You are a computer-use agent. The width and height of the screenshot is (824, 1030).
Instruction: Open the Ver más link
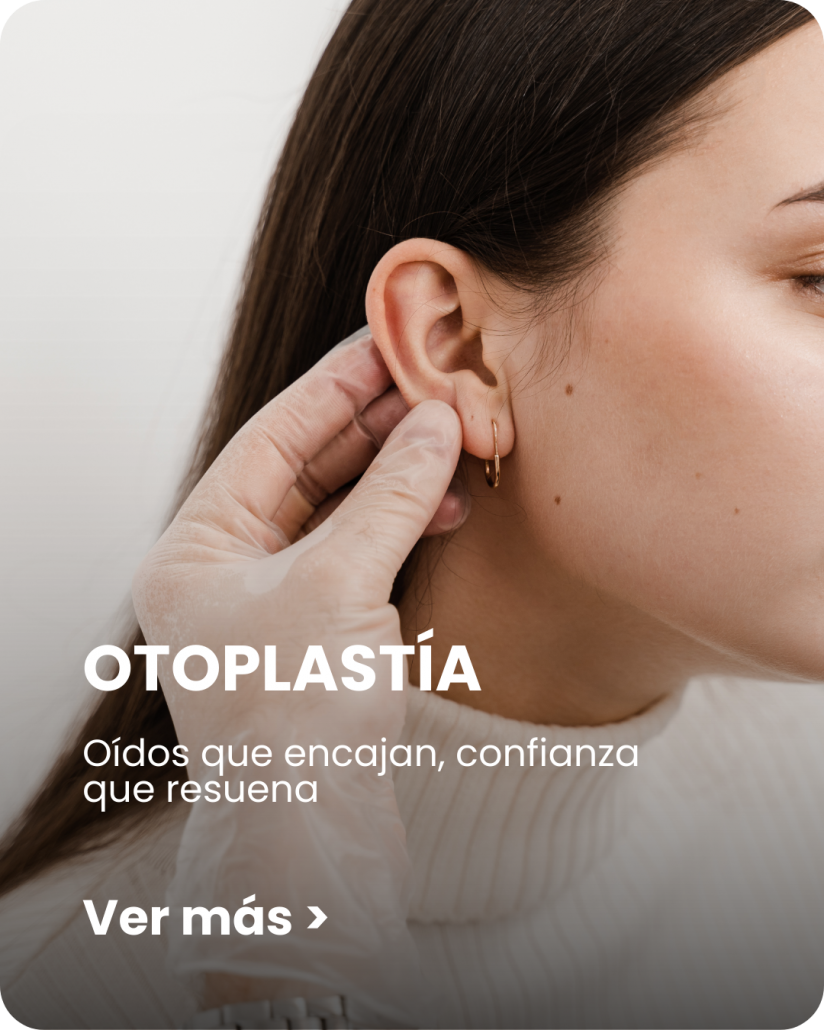(205, 917)
